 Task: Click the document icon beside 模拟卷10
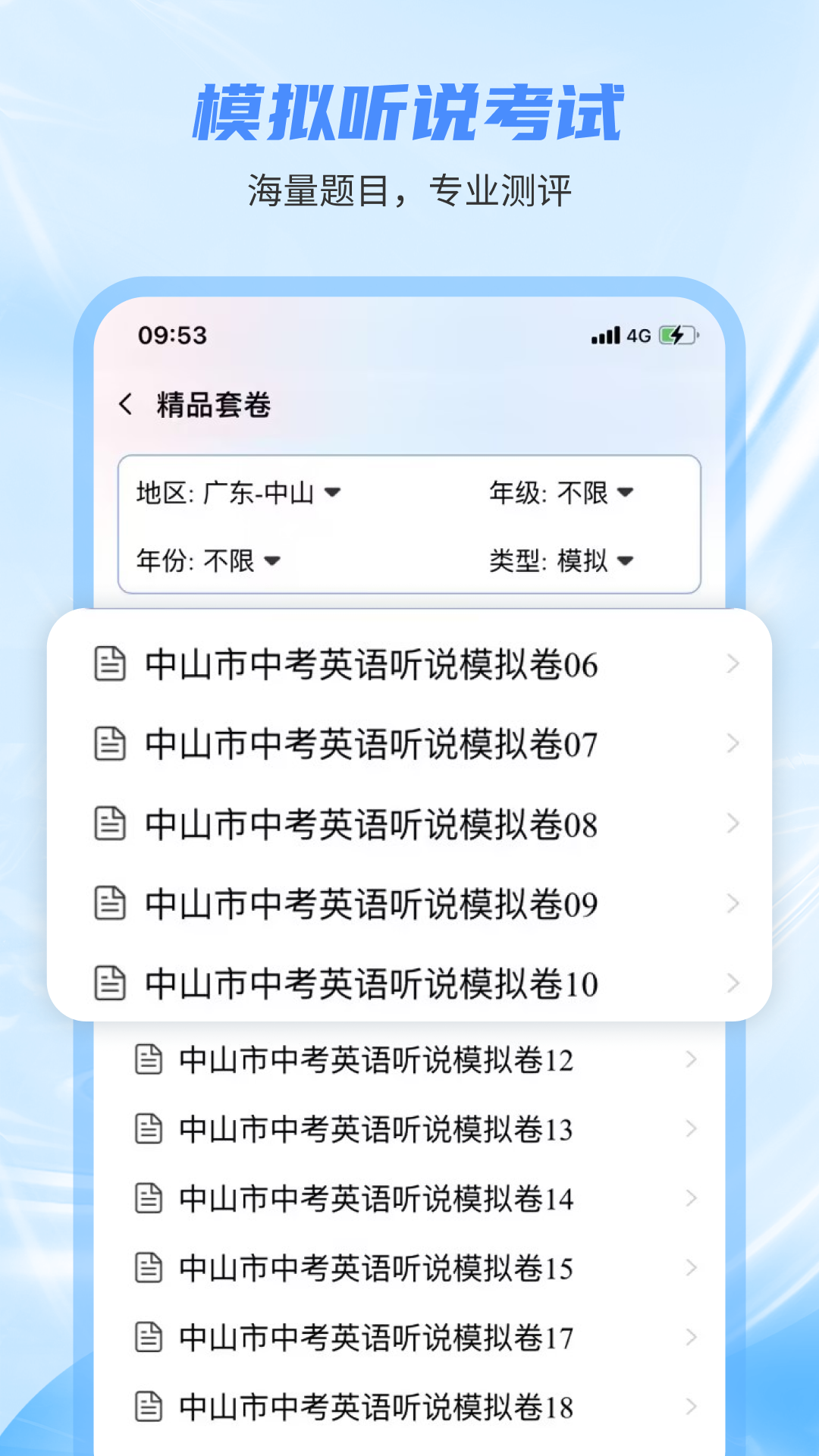(108, 983)
